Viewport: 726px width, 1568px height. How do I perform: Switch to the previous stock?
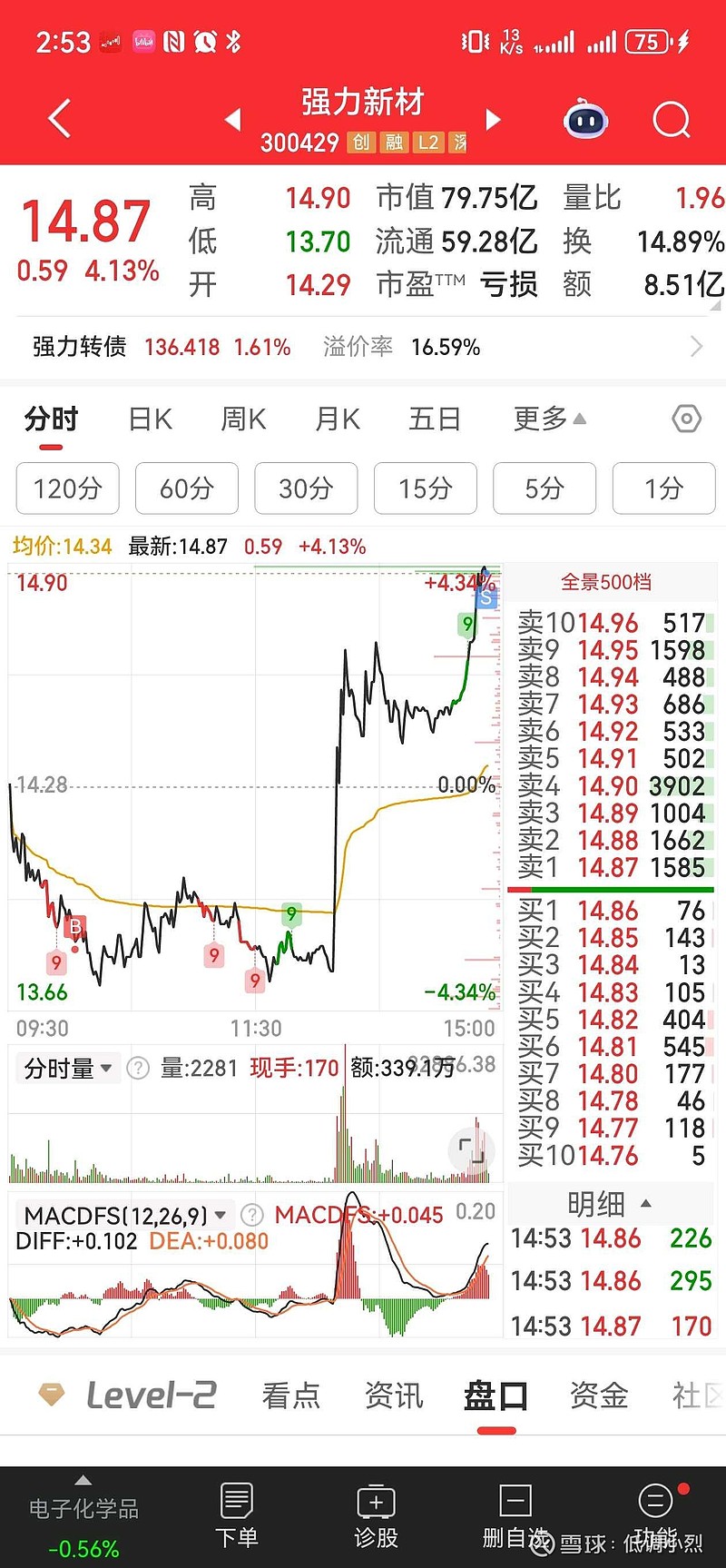coord(233,119)
